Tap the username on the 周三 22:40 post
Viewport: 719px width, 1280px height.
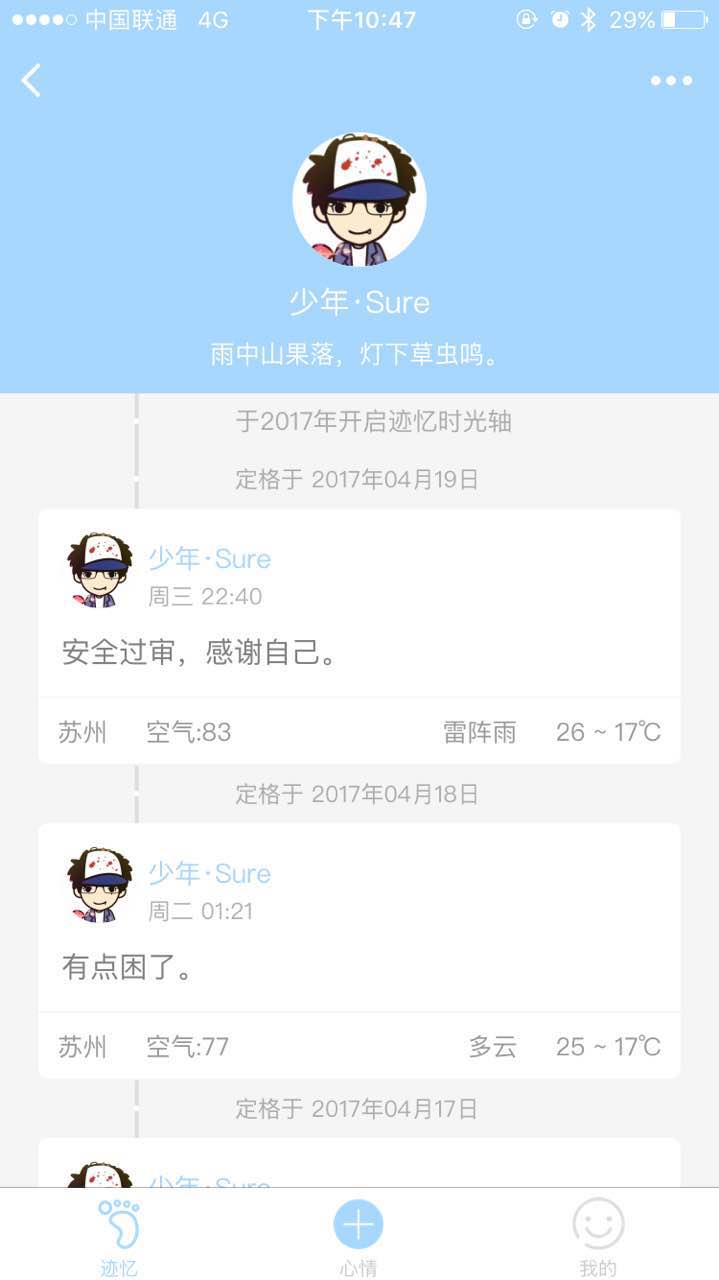210,558
